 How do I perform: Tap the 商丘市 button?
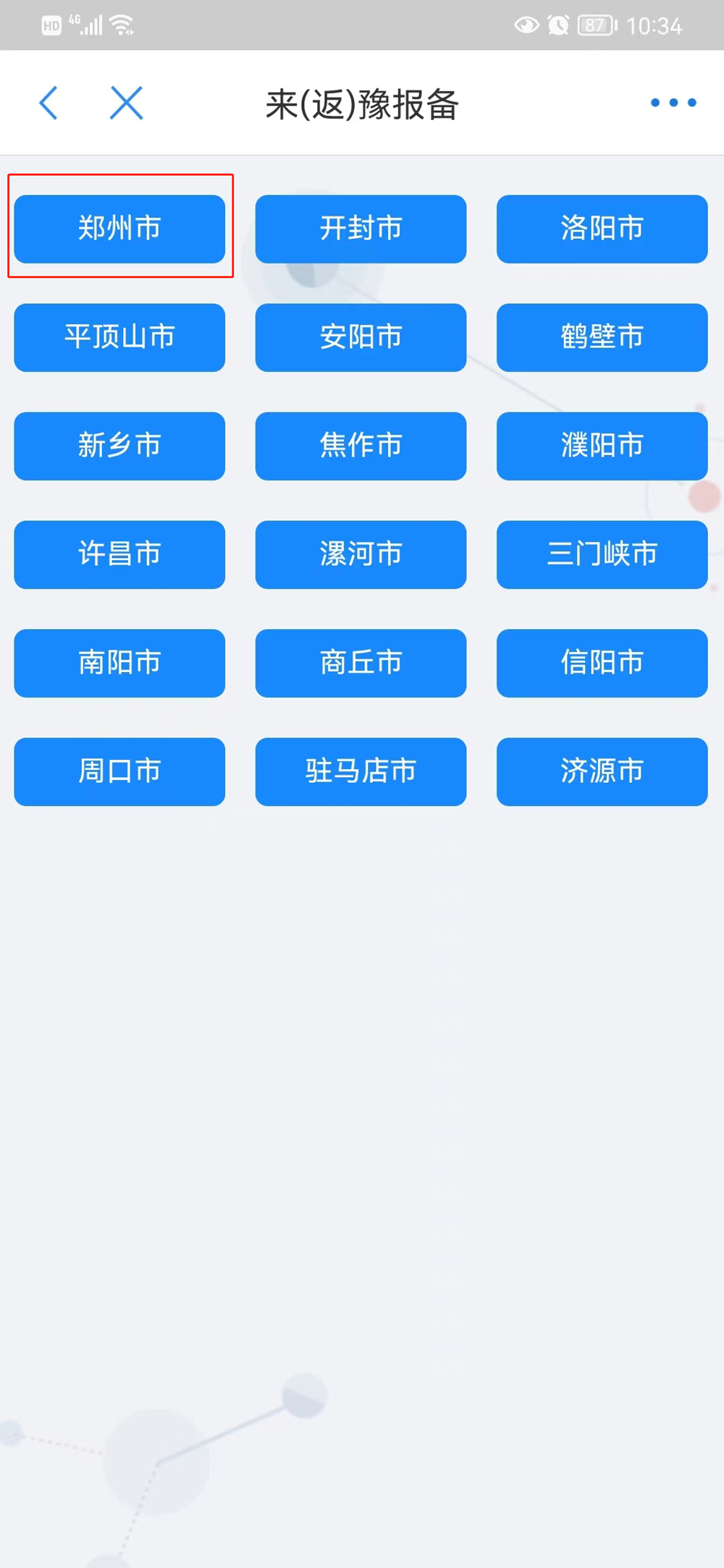(x=361, y=663)
